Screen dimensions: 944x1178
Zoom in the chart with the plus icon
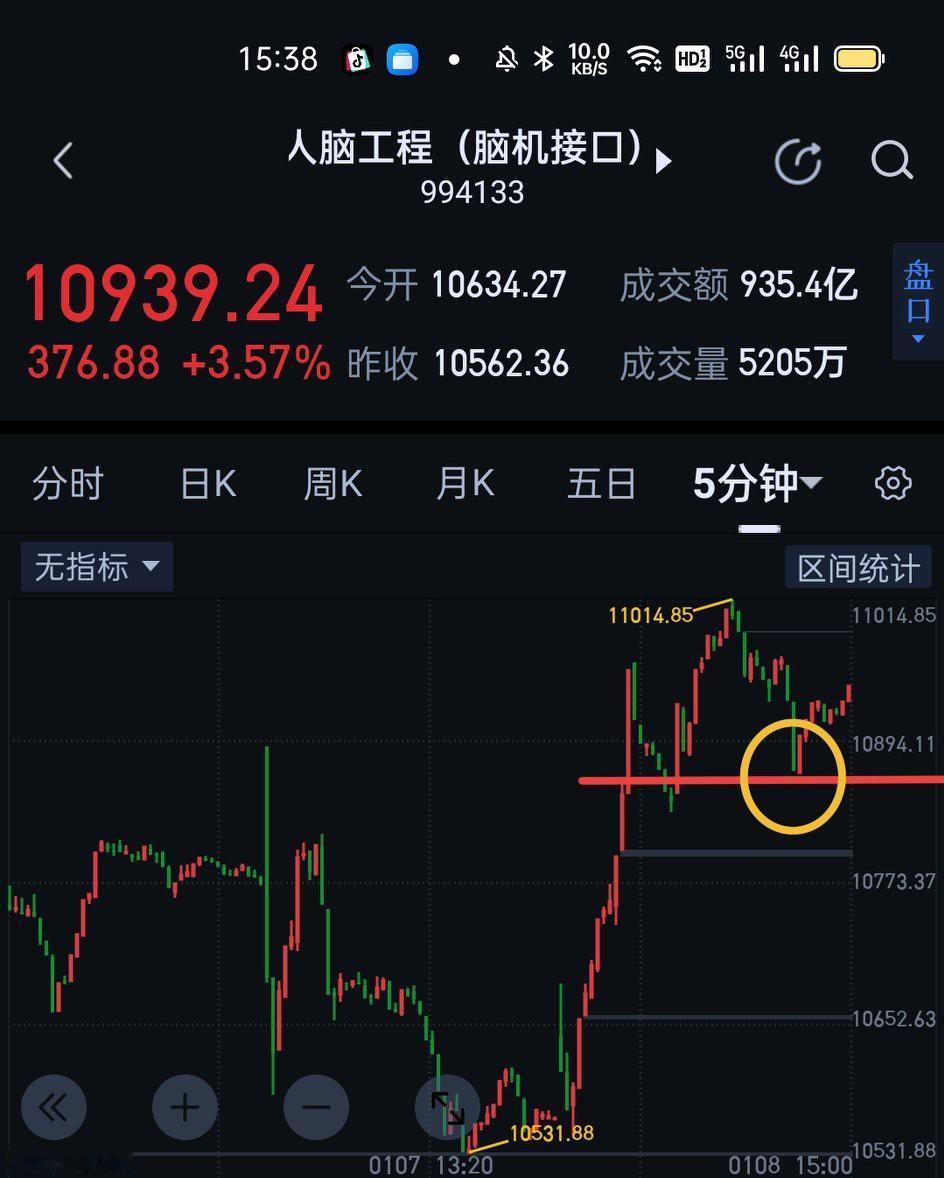[x=185, y=1107]
